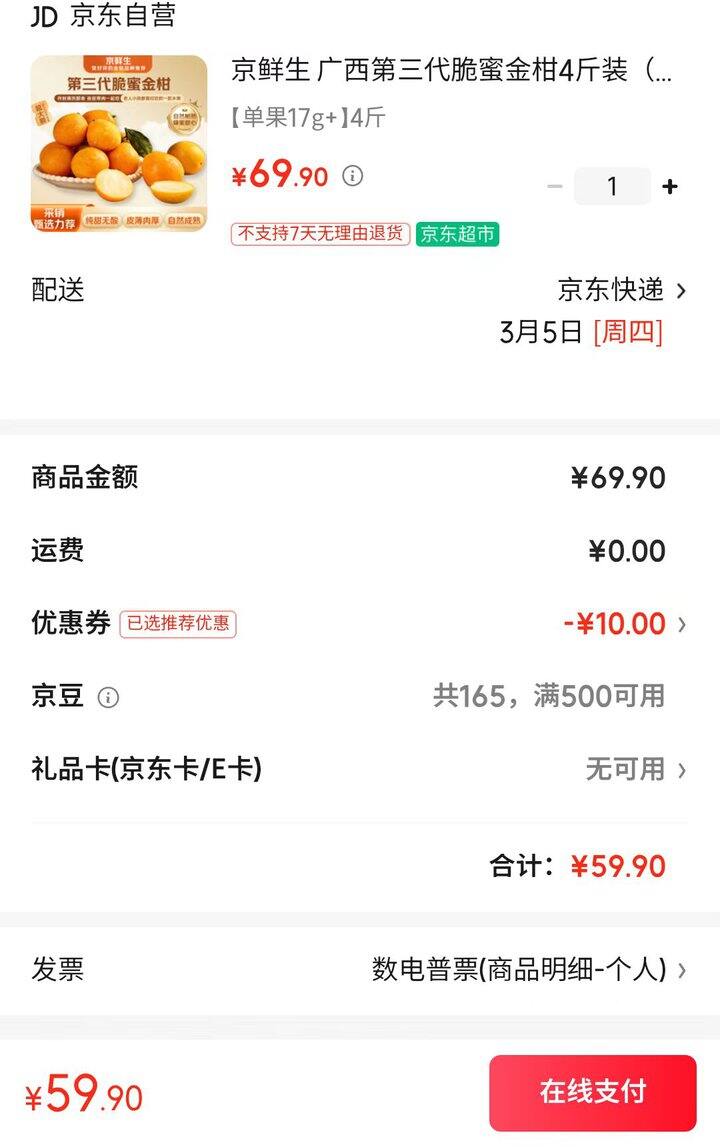This screenshot has width=720, height=1147.
Task: Open the 京东快递 delivery options
Action: point(622,290)
